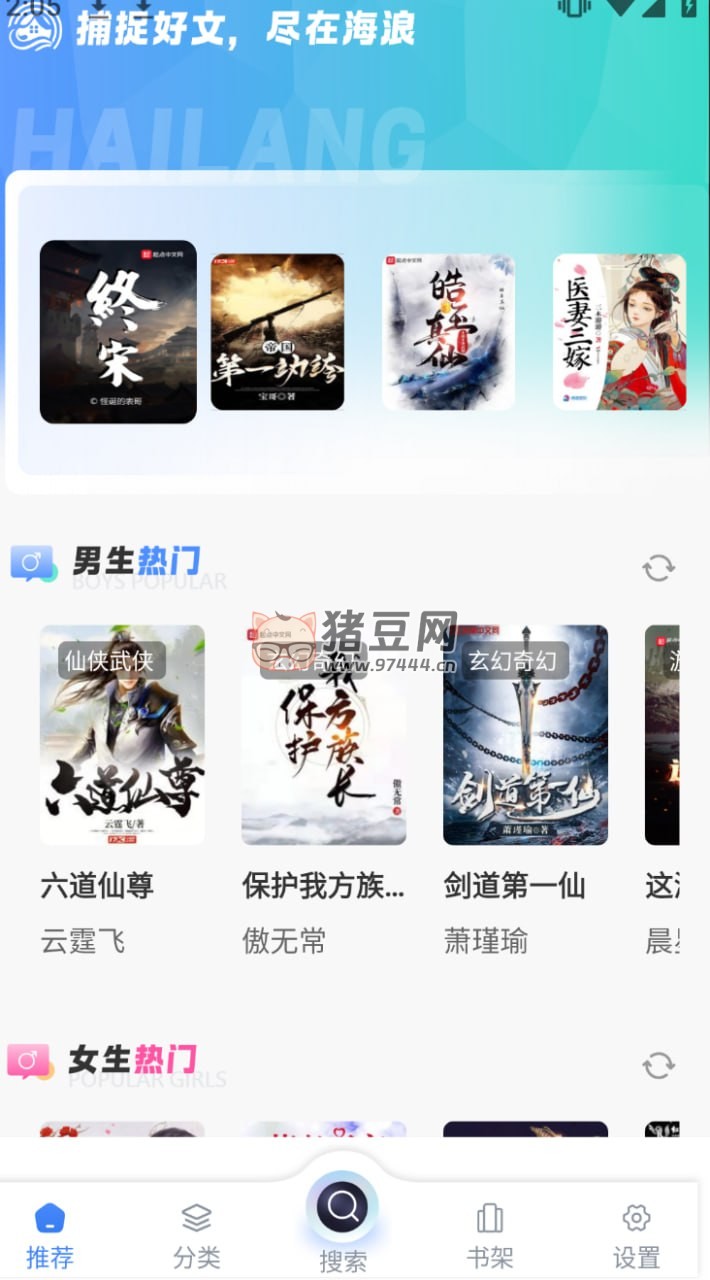Open the novel 六道仙尊
Image resolution: width=710 pixels, height=1280 pixels.
point(122,735)
